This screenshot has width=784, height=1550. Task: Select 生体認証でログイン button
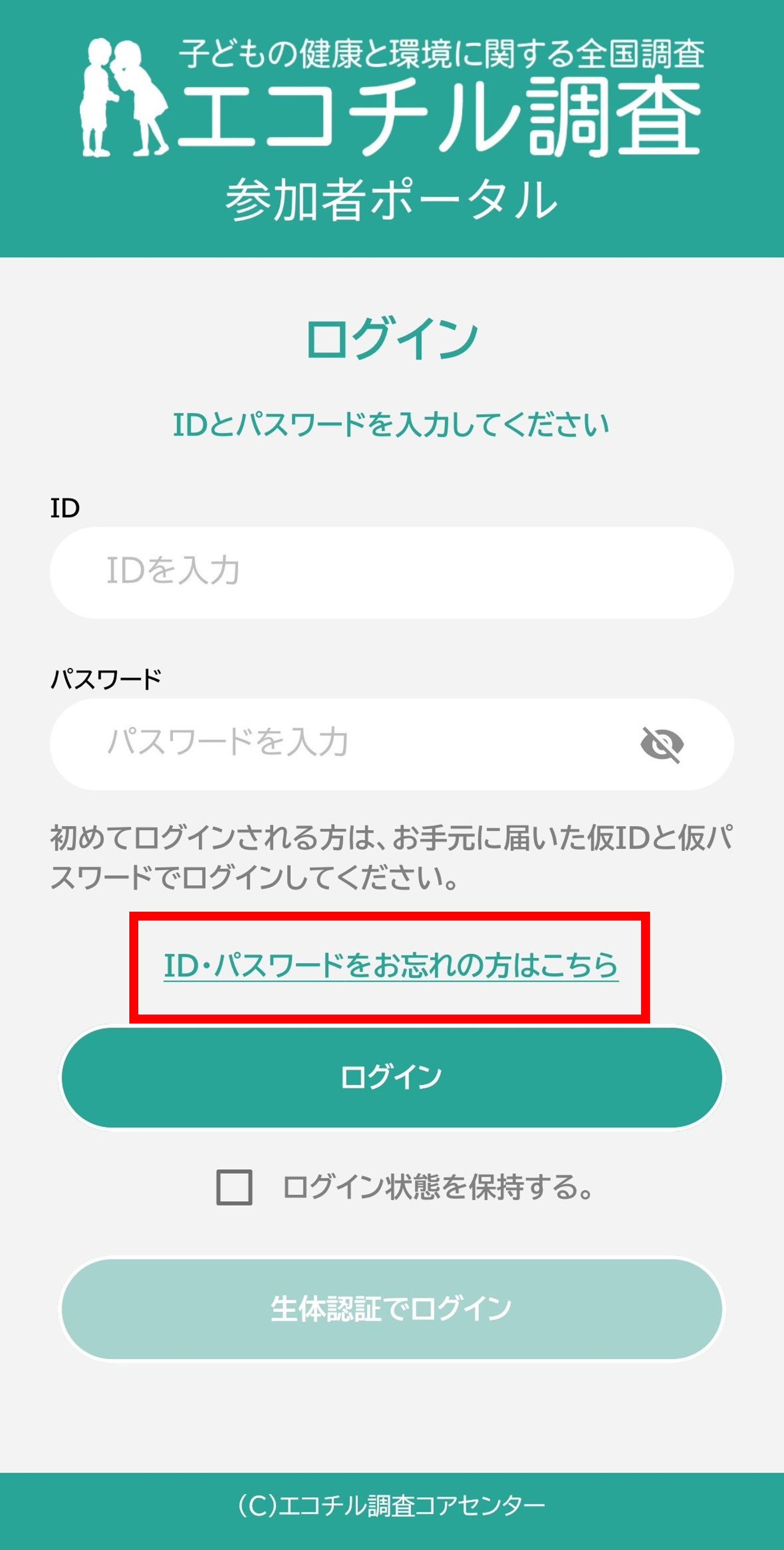pyautogui.click(x=391, y=1309)
